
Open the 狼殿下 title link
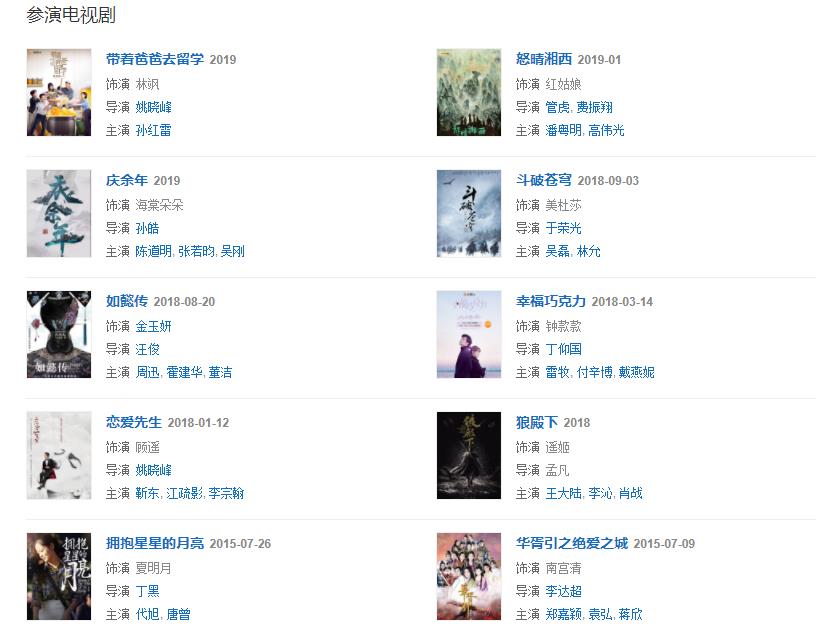click(x=536, y=422)
